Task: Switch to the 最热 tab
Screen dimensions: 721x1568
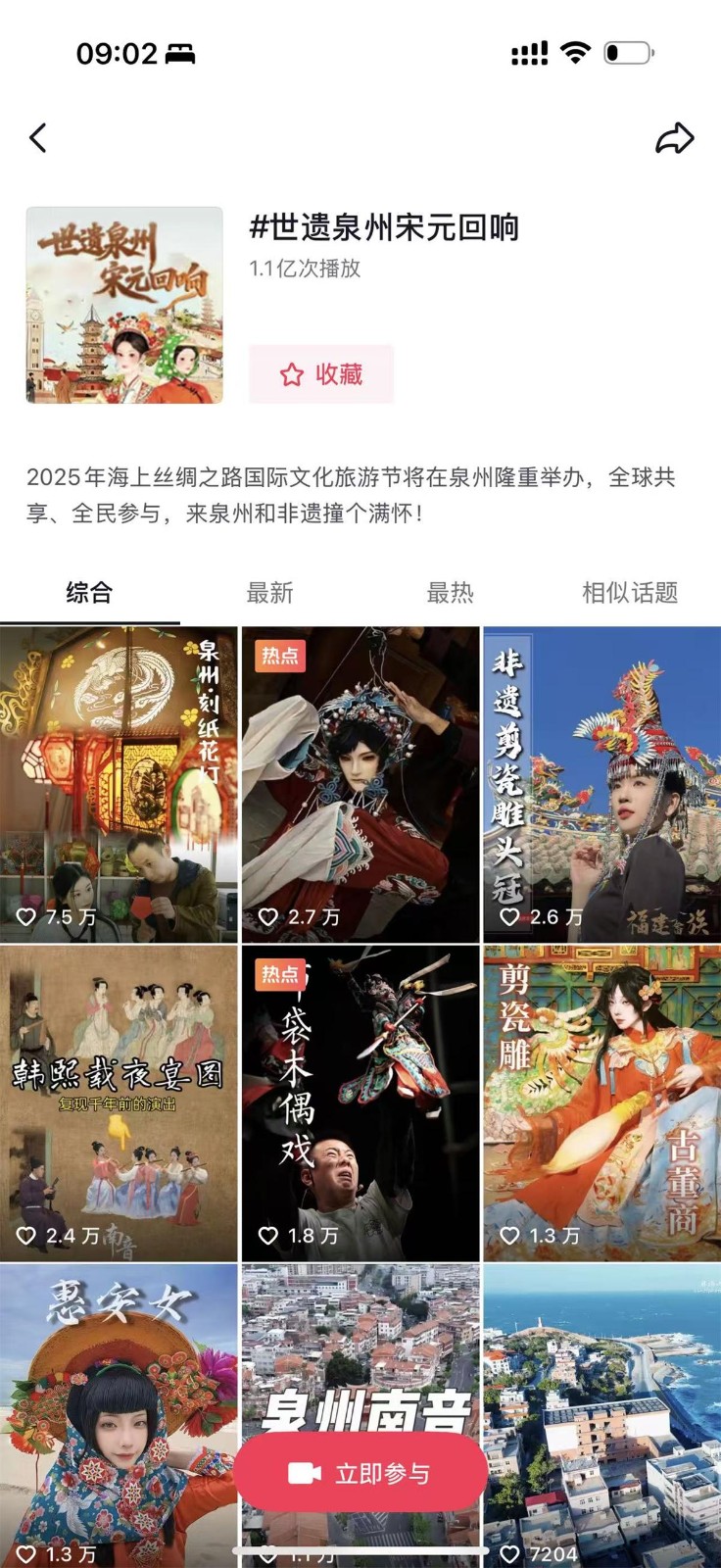Action: 450,593
